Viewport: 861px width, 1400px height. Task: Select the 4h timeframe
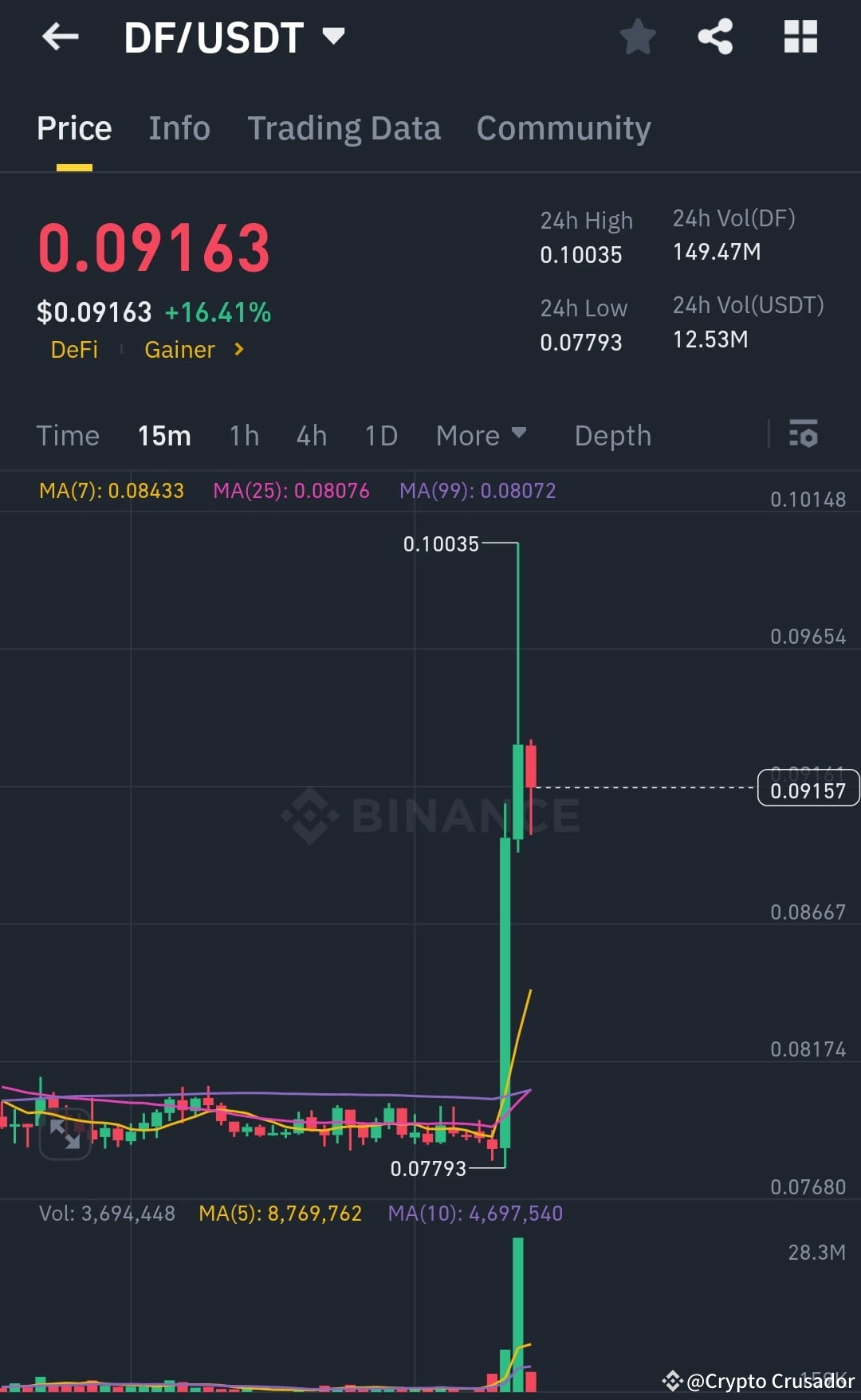(311, 435)
